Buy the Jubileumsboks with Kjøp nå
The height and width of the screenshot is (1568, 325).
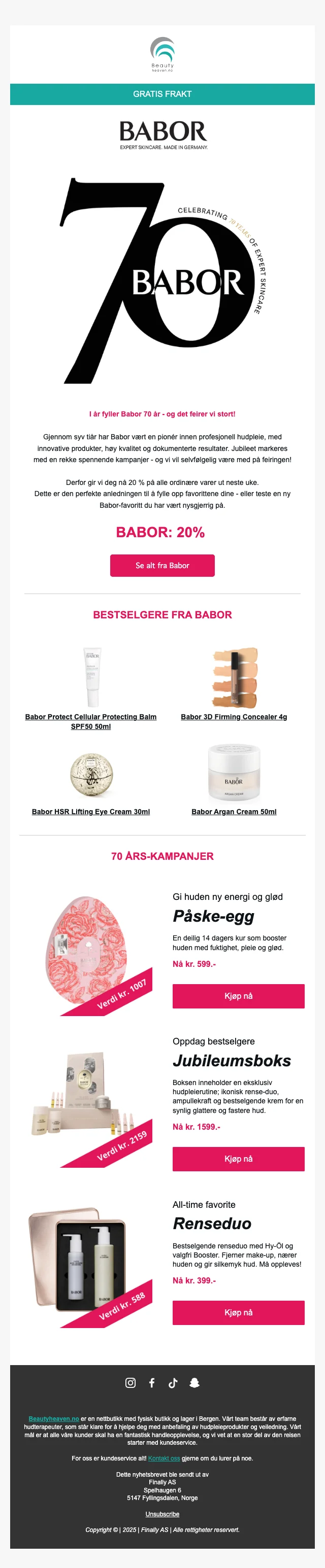coord(238,1158)
